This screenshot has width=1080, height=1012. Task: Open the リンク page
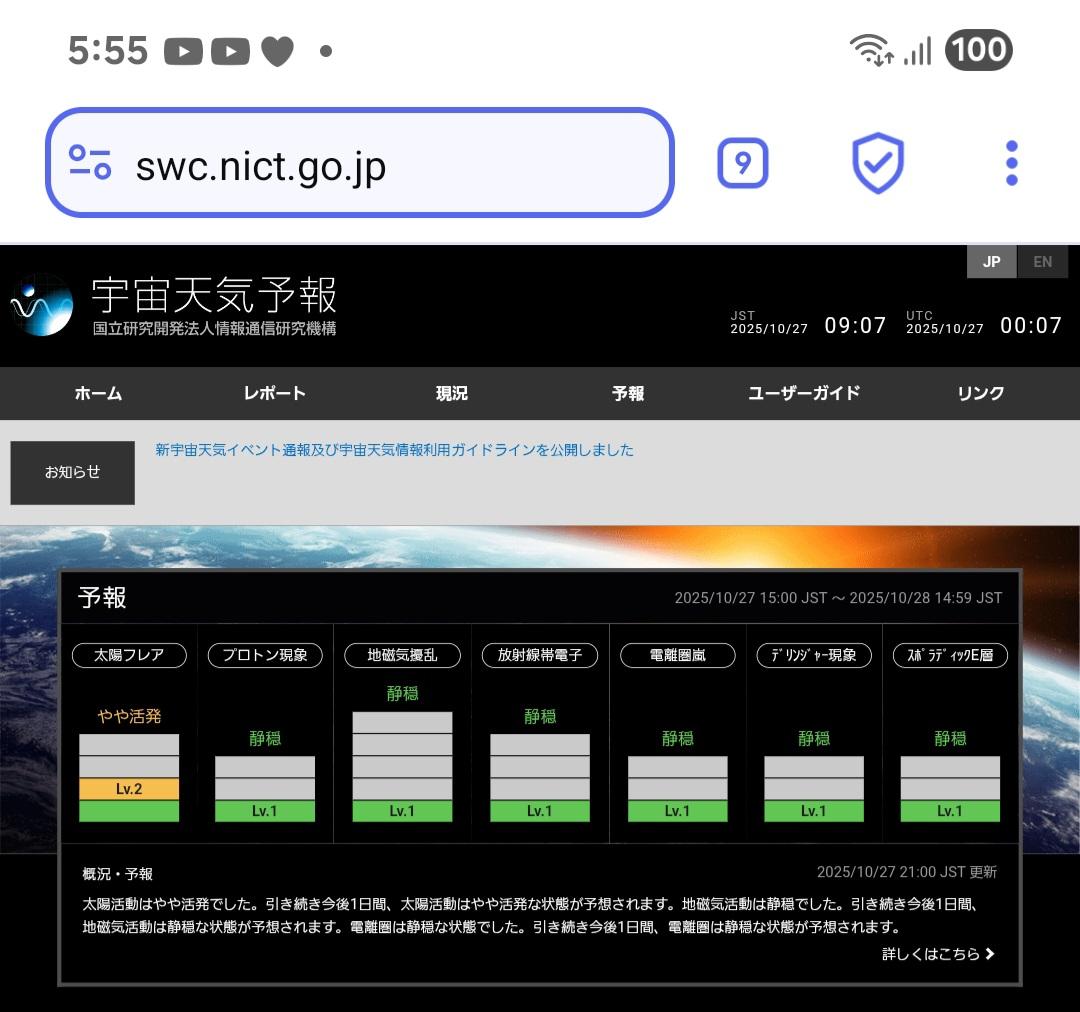980,393
